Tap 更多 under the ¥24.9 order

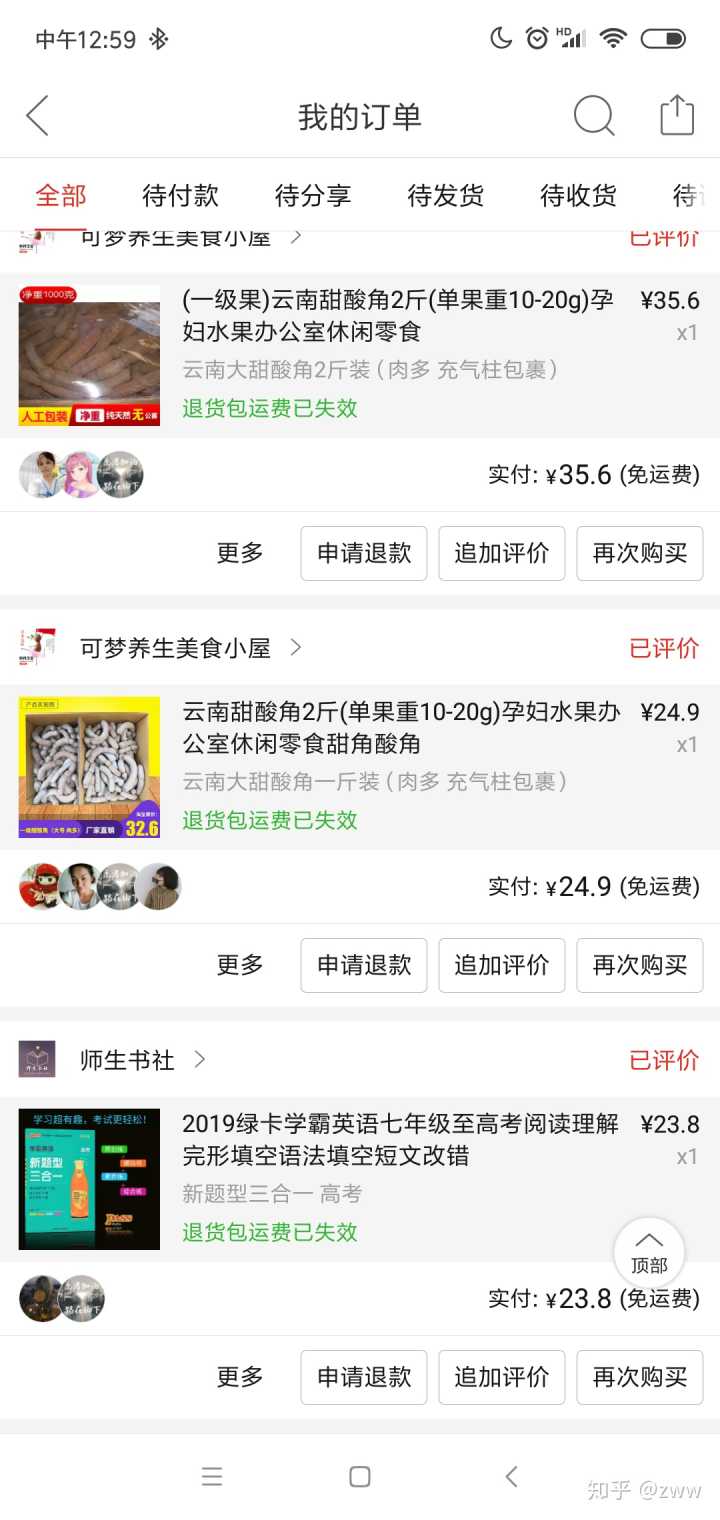point(240,965)
